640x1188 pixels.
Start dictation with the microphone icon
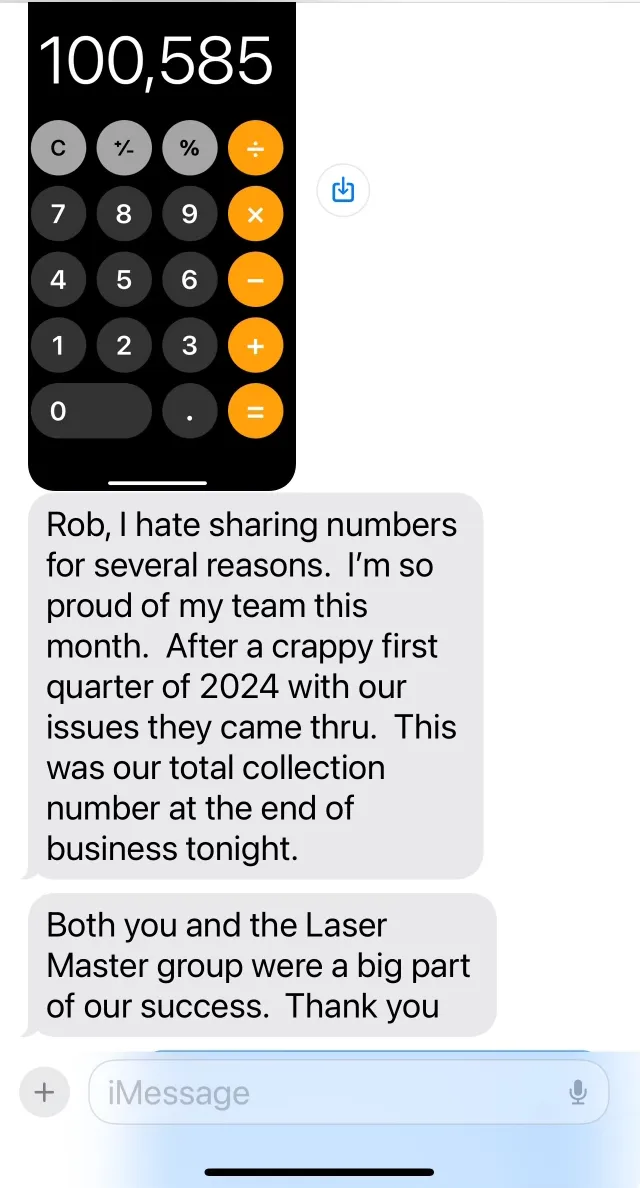pos(577,1092)
